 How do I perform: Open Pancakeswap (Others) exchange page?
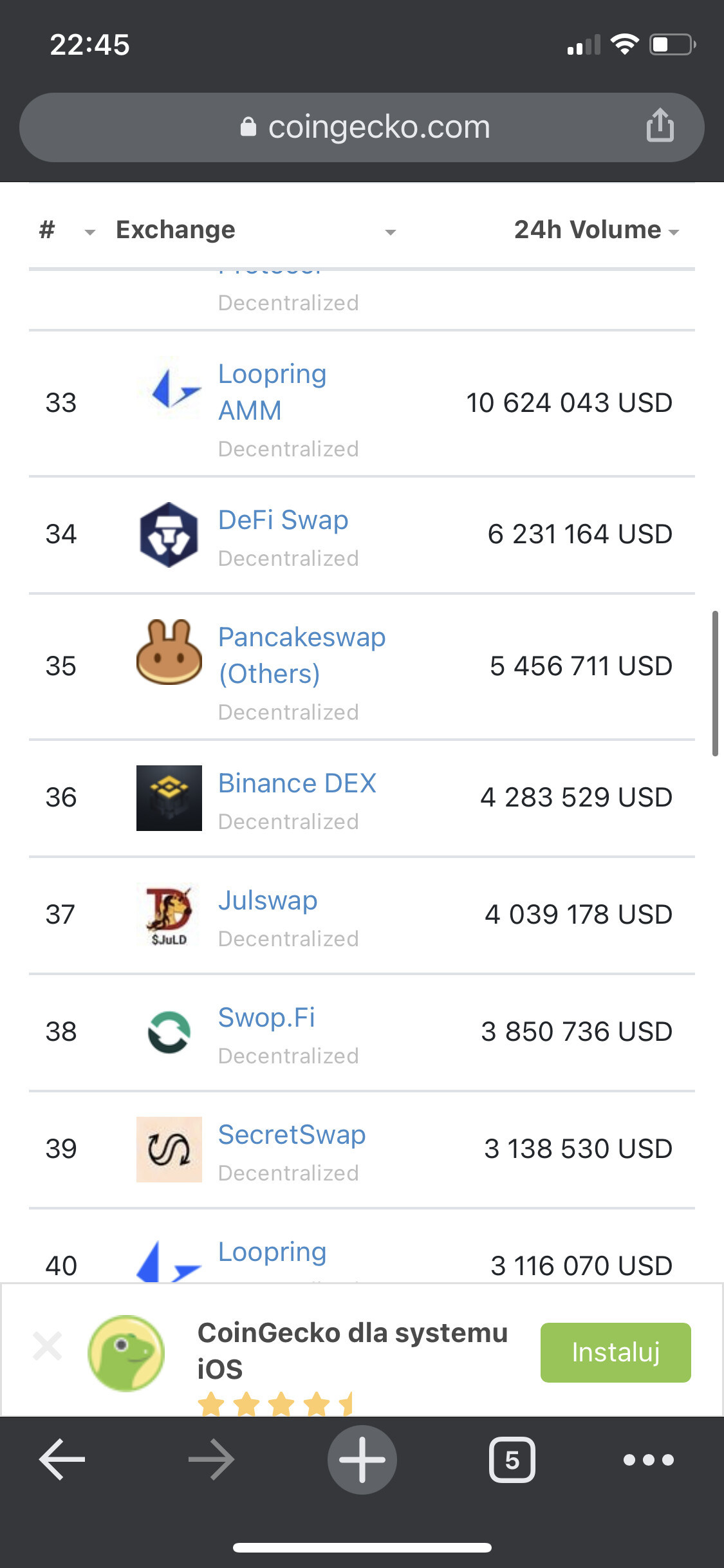click(302, 655)
